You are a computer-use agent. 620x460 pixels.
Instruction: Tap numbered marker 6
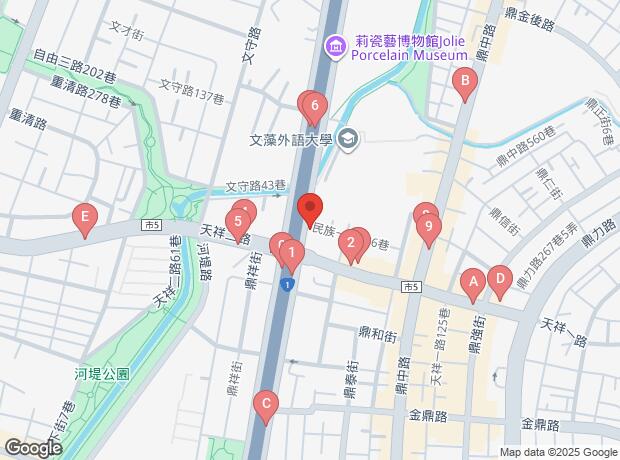(315, 106)
